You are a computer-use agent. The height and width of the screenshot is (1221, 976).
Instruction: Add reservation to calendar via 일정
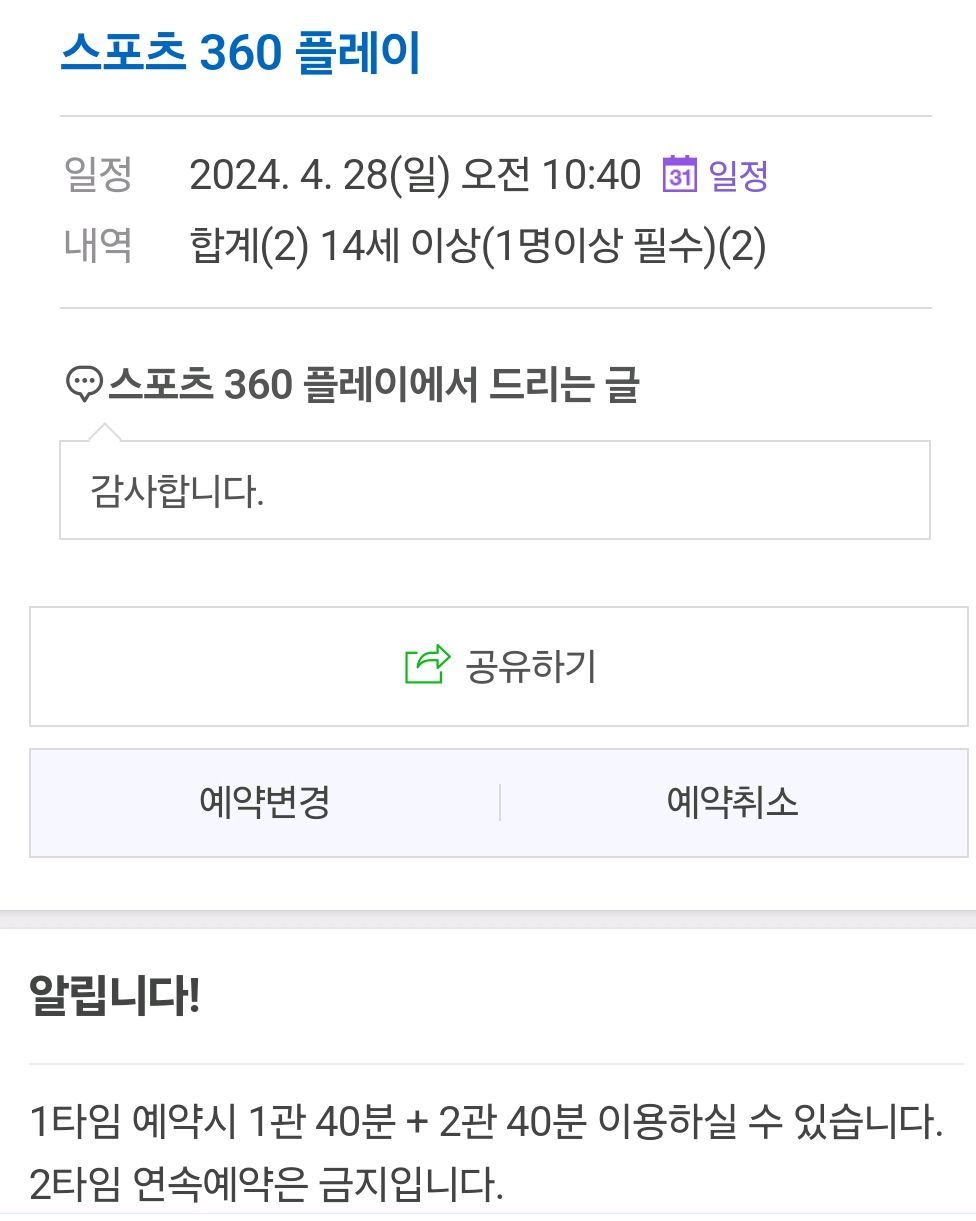715,176
